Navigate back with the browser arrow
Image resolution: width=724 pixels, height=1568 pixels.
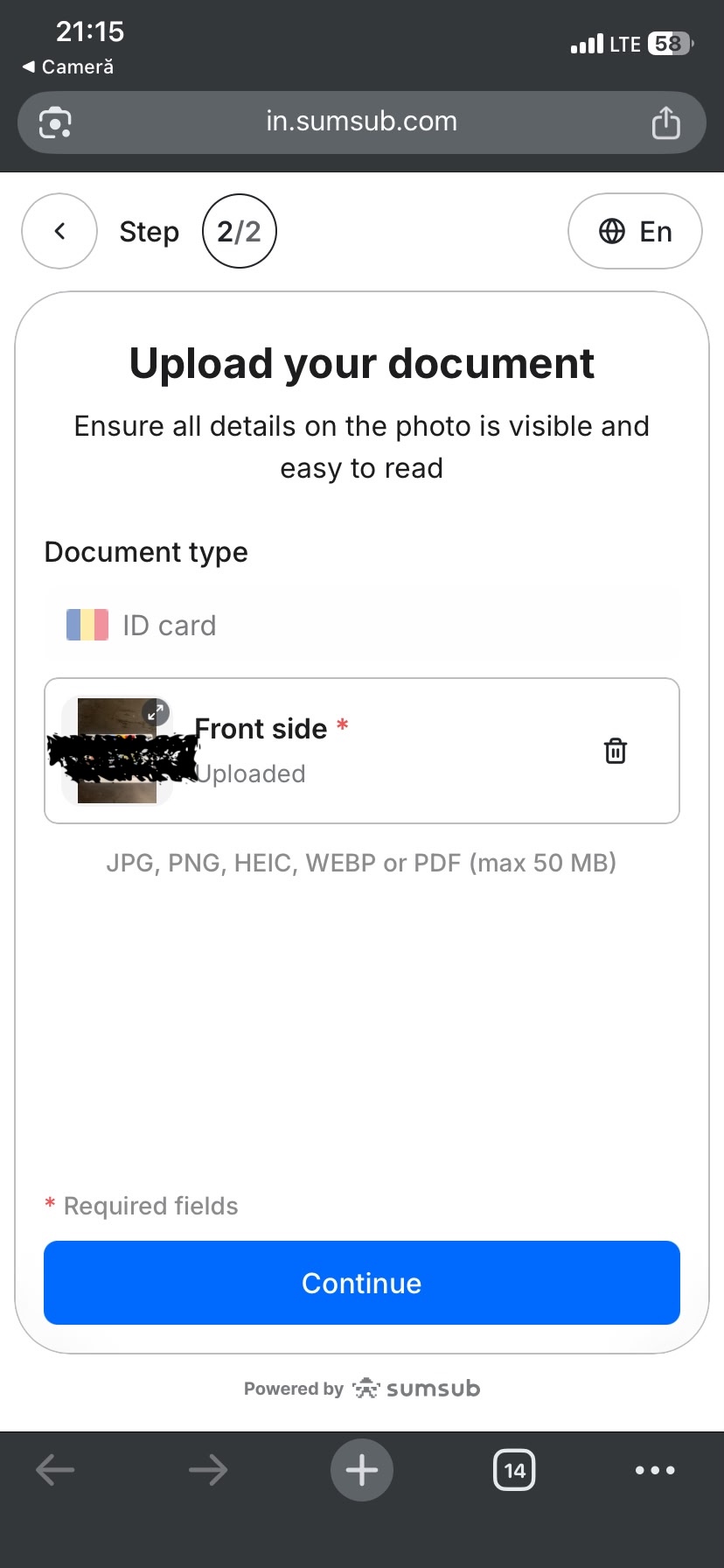tap(55, 1470)
